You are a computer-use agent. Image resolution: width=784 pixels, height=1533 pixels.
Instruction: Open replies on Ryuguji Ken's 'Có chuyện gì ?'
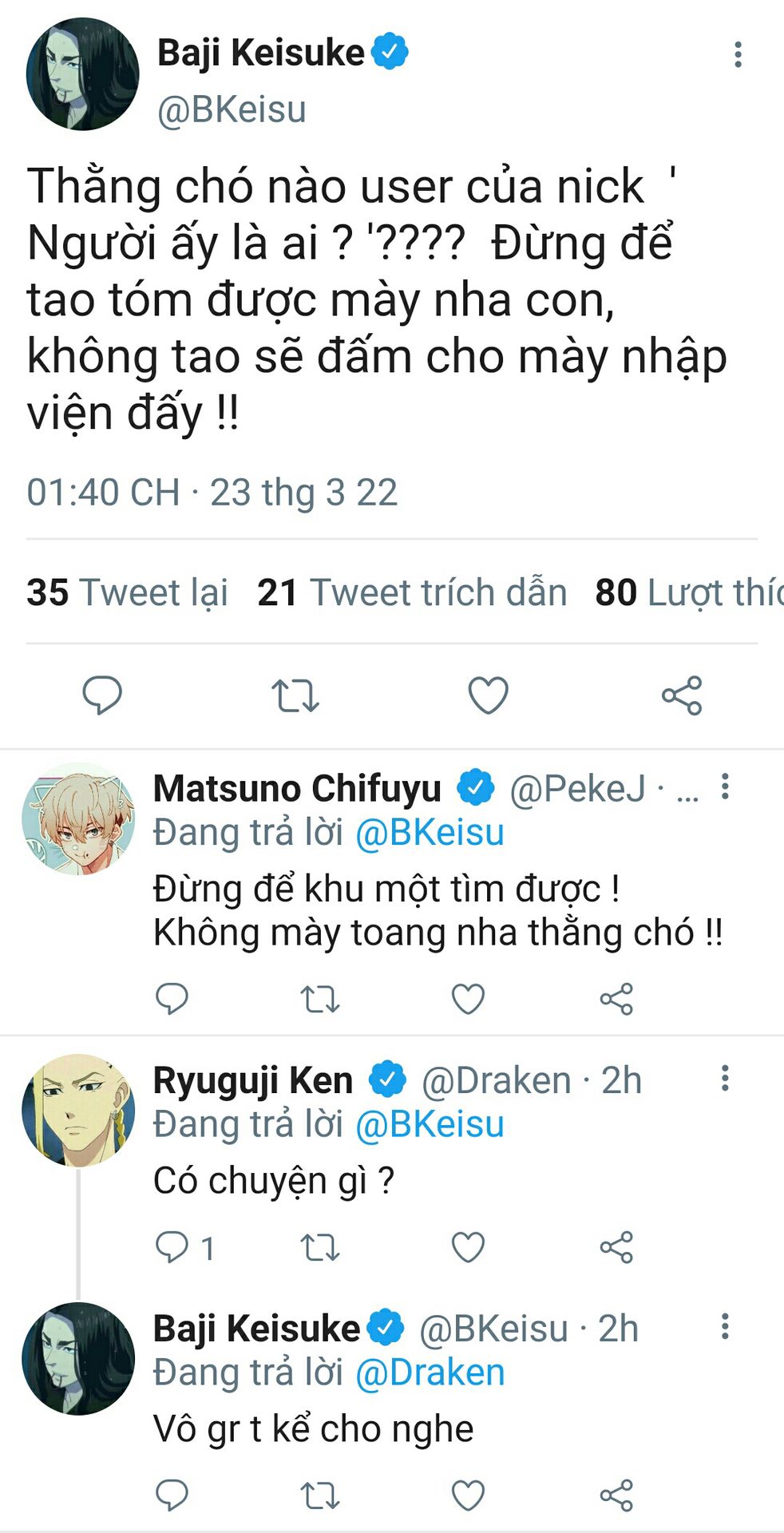[184, 1247]
